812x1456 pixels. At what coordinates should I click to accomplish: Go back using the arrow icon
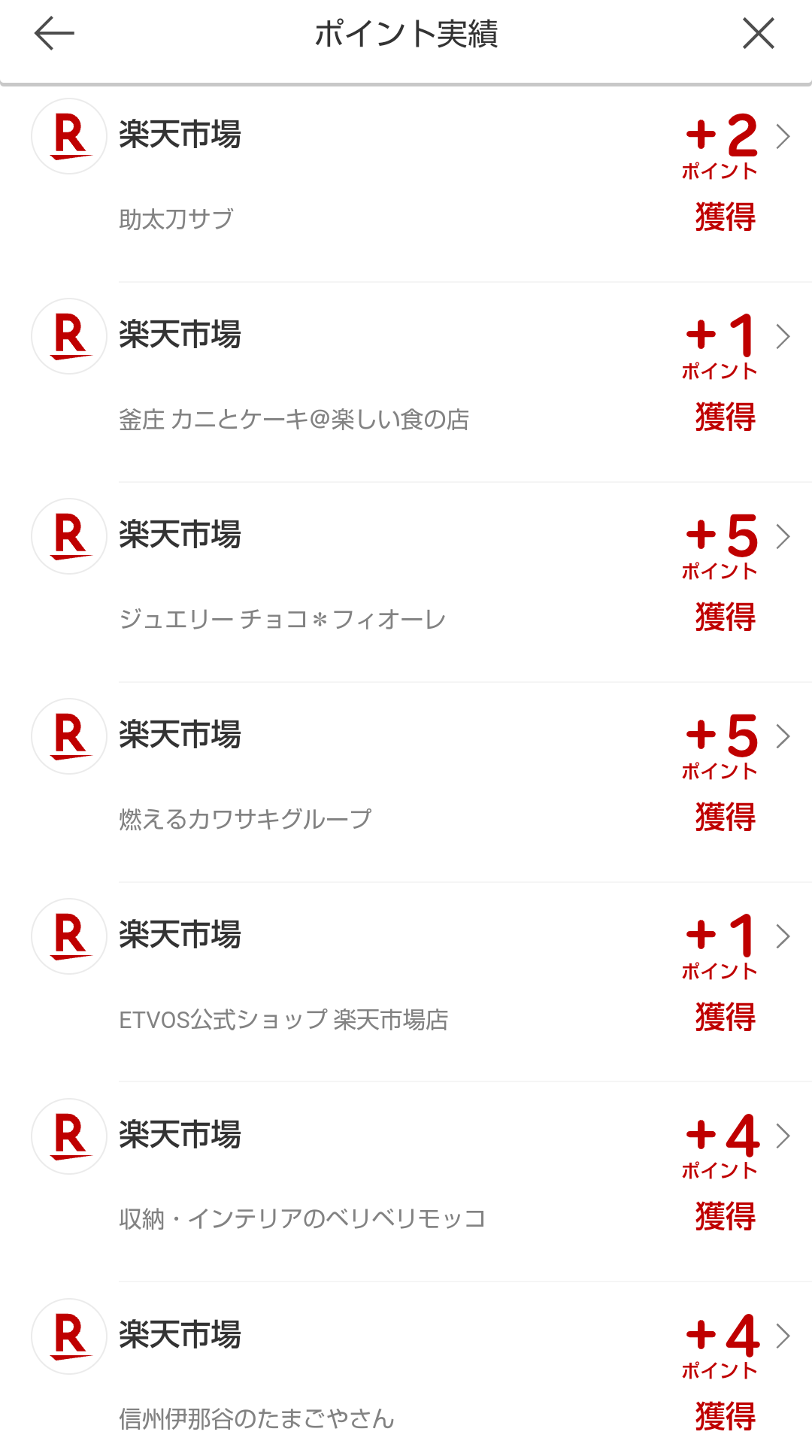point(54,34)
